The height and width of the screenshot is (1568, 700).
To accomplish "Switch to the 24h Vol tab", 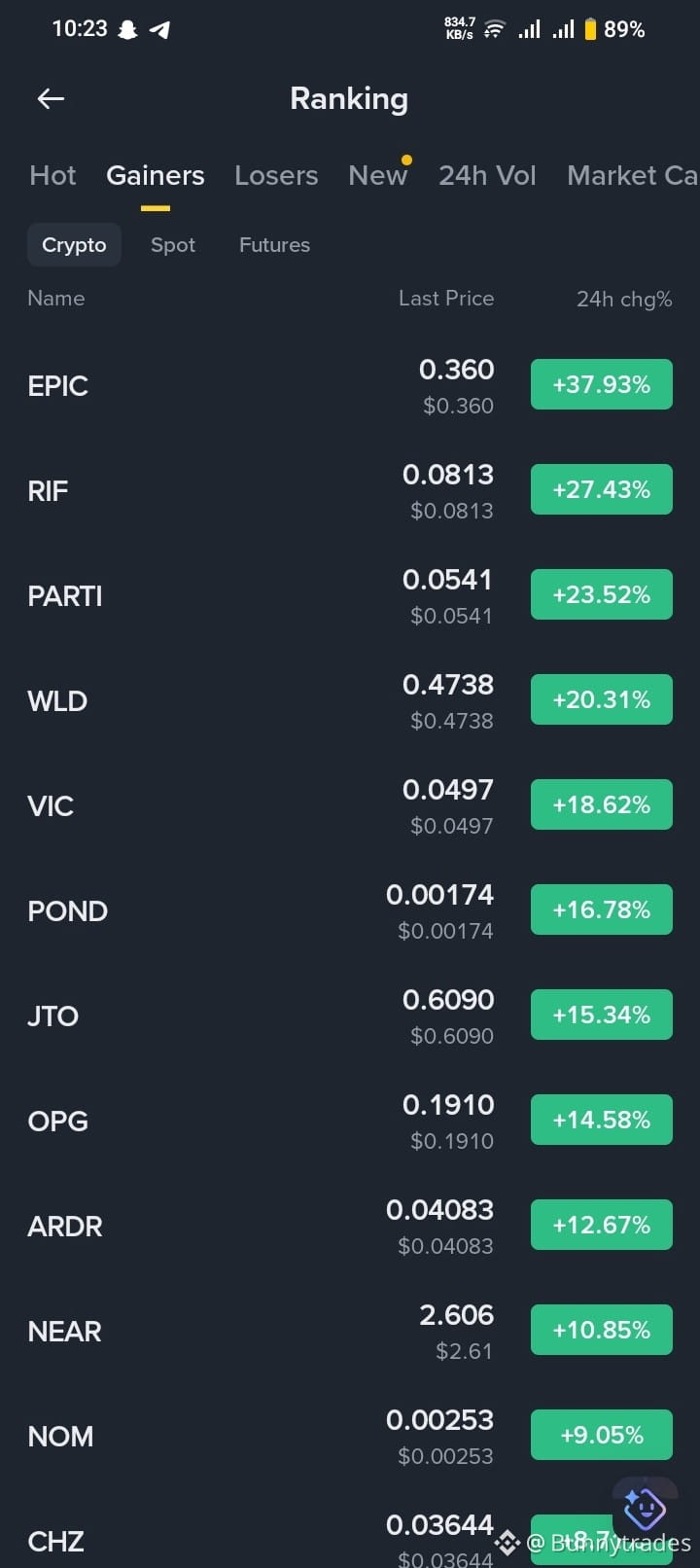I will (x=487, y=175).
